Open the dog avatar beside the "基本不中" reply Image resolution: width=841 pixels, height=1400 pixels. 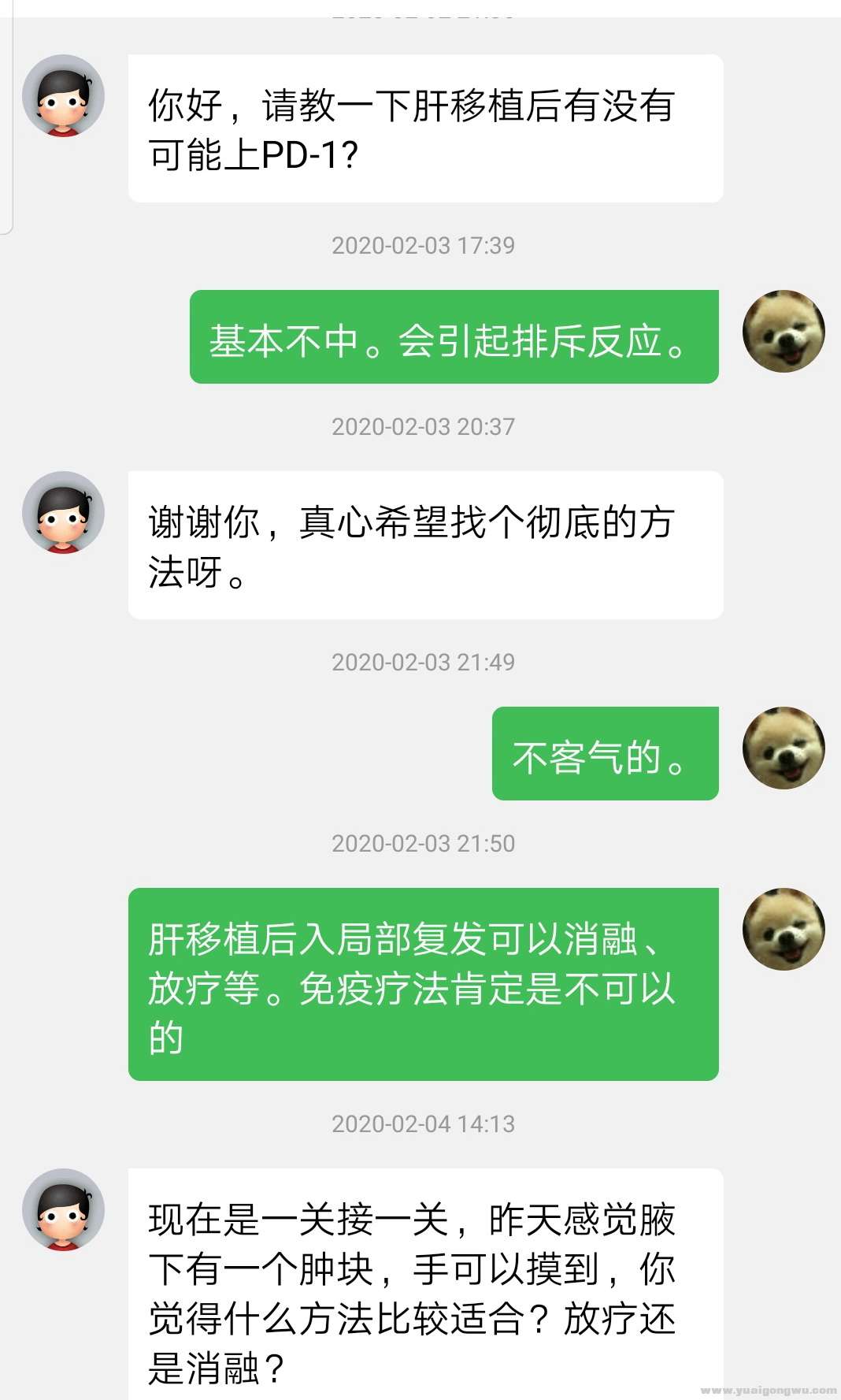tap(784, 331)
